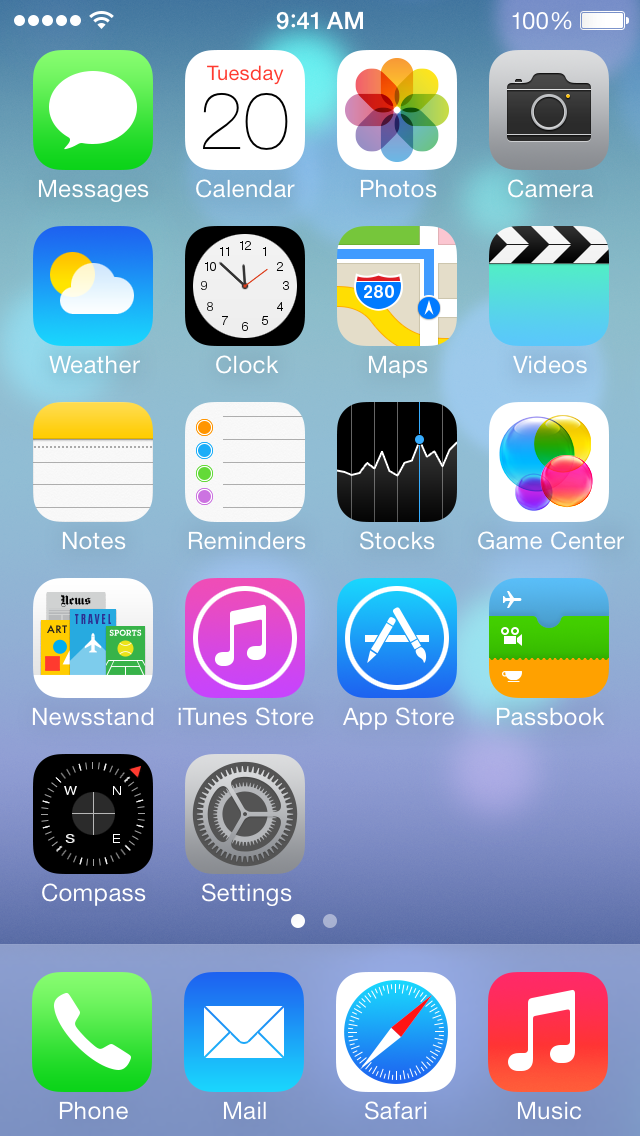The image size is (640, 1136).
Task: Launch the iTunes Store
Action: (245, 638)
